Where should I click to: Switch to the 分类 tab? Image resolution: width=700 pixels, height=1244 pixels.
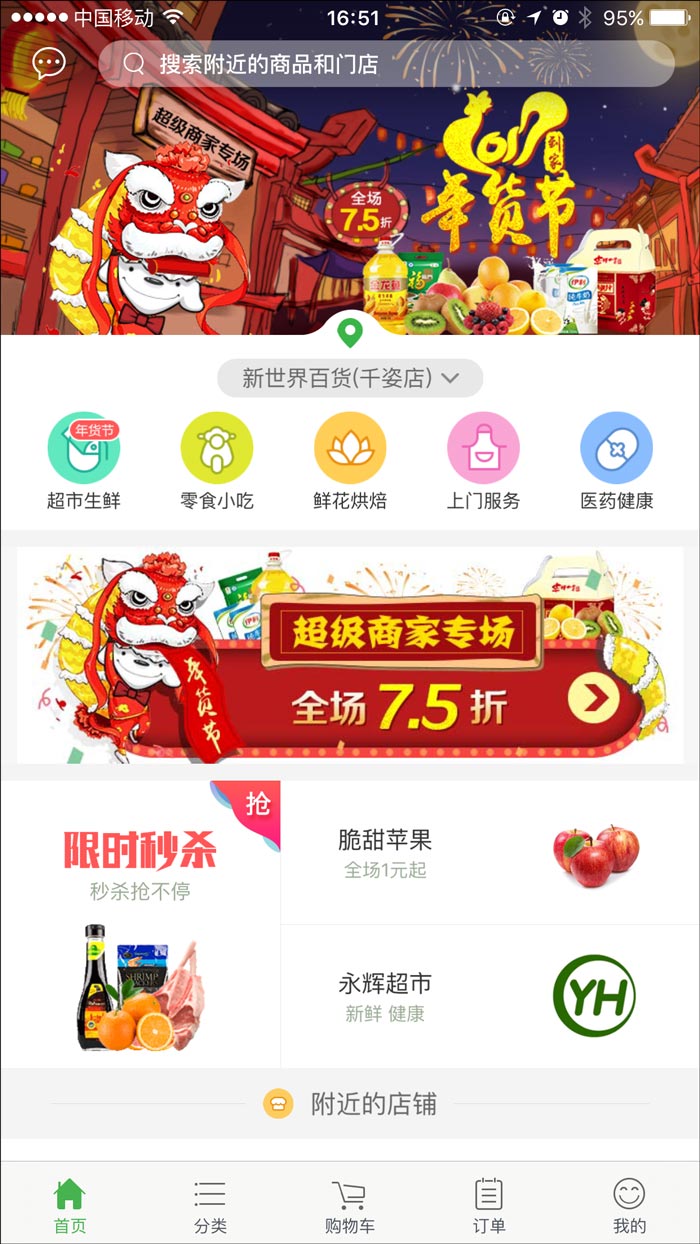coord(210,1205)
